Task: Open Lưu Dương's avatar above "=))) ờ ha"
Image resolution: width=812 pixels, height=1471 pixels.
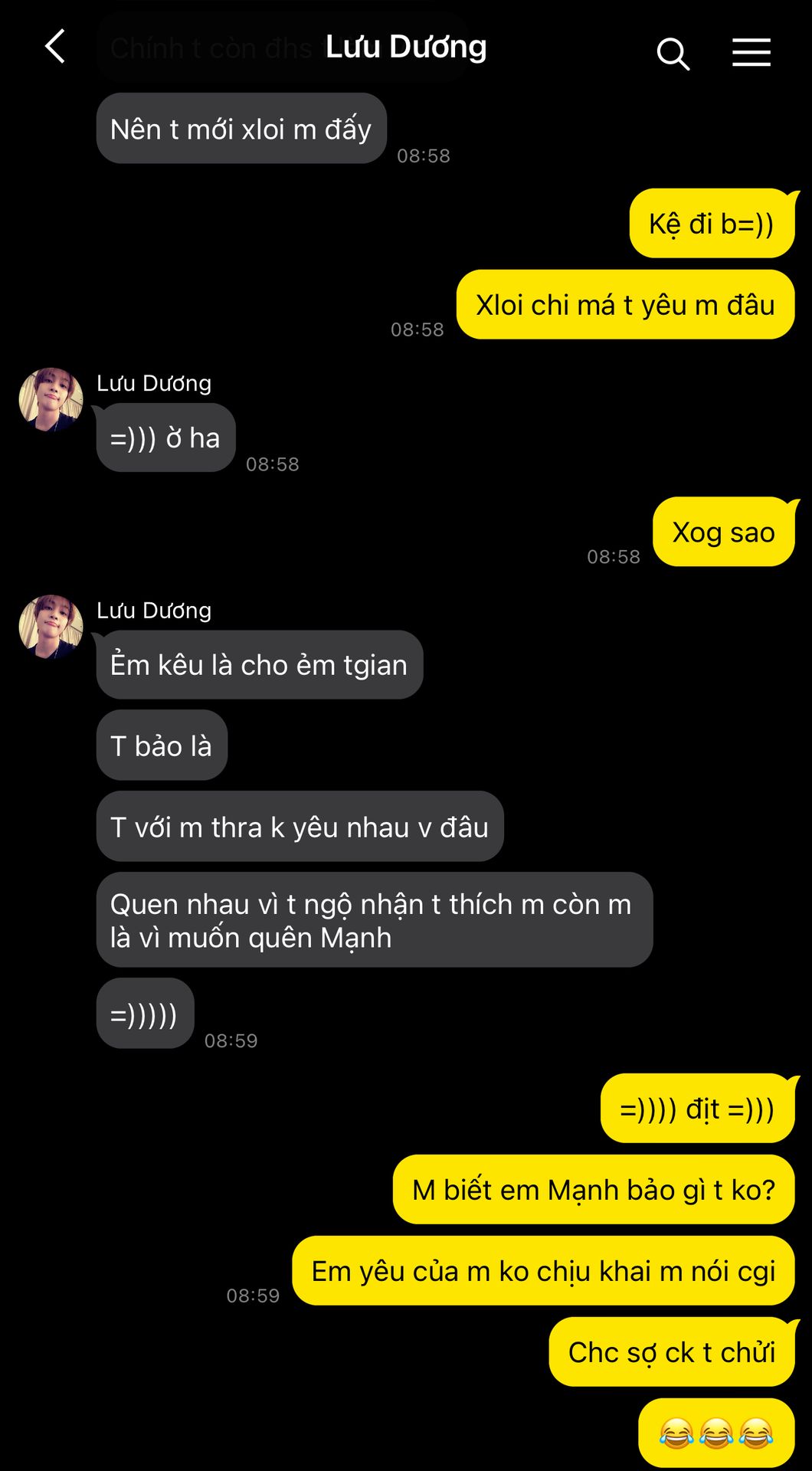Action: click(51, 399)
